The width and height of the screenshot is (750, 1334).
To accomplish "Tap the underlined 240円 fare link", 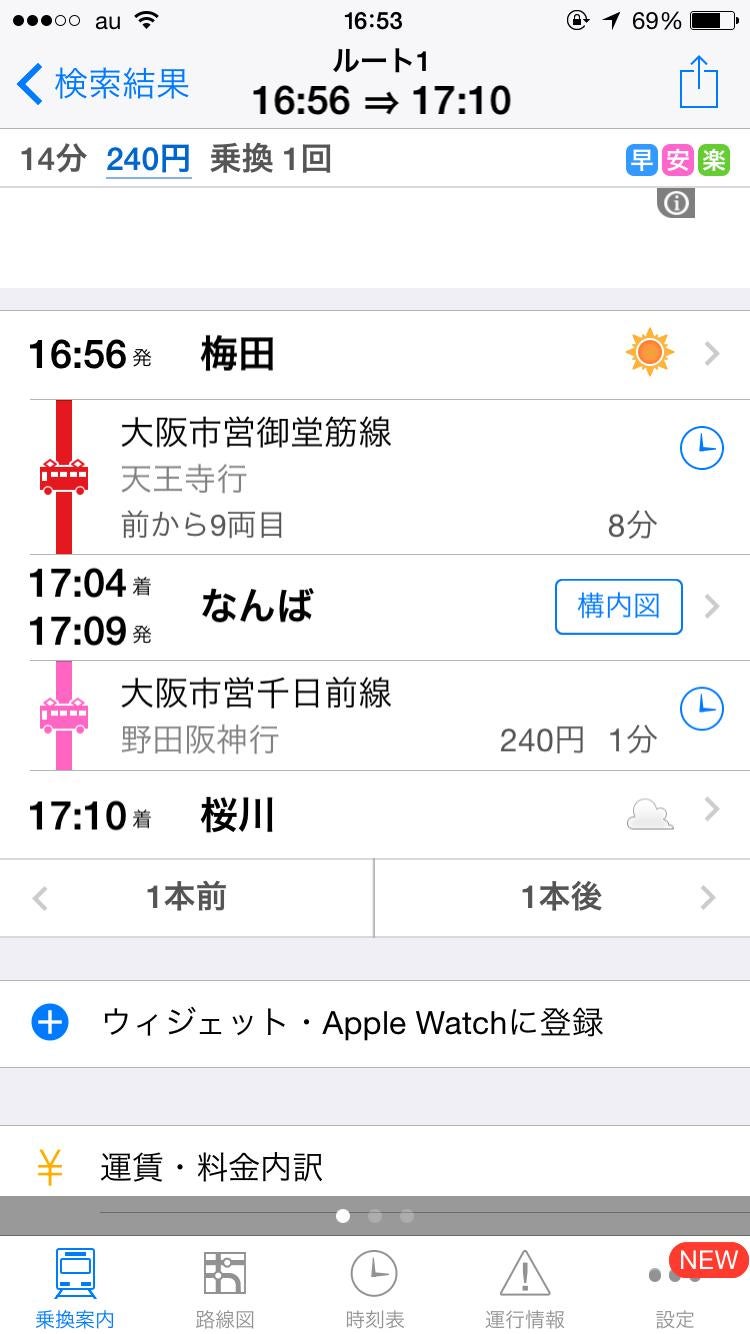I will coord(146,161).
